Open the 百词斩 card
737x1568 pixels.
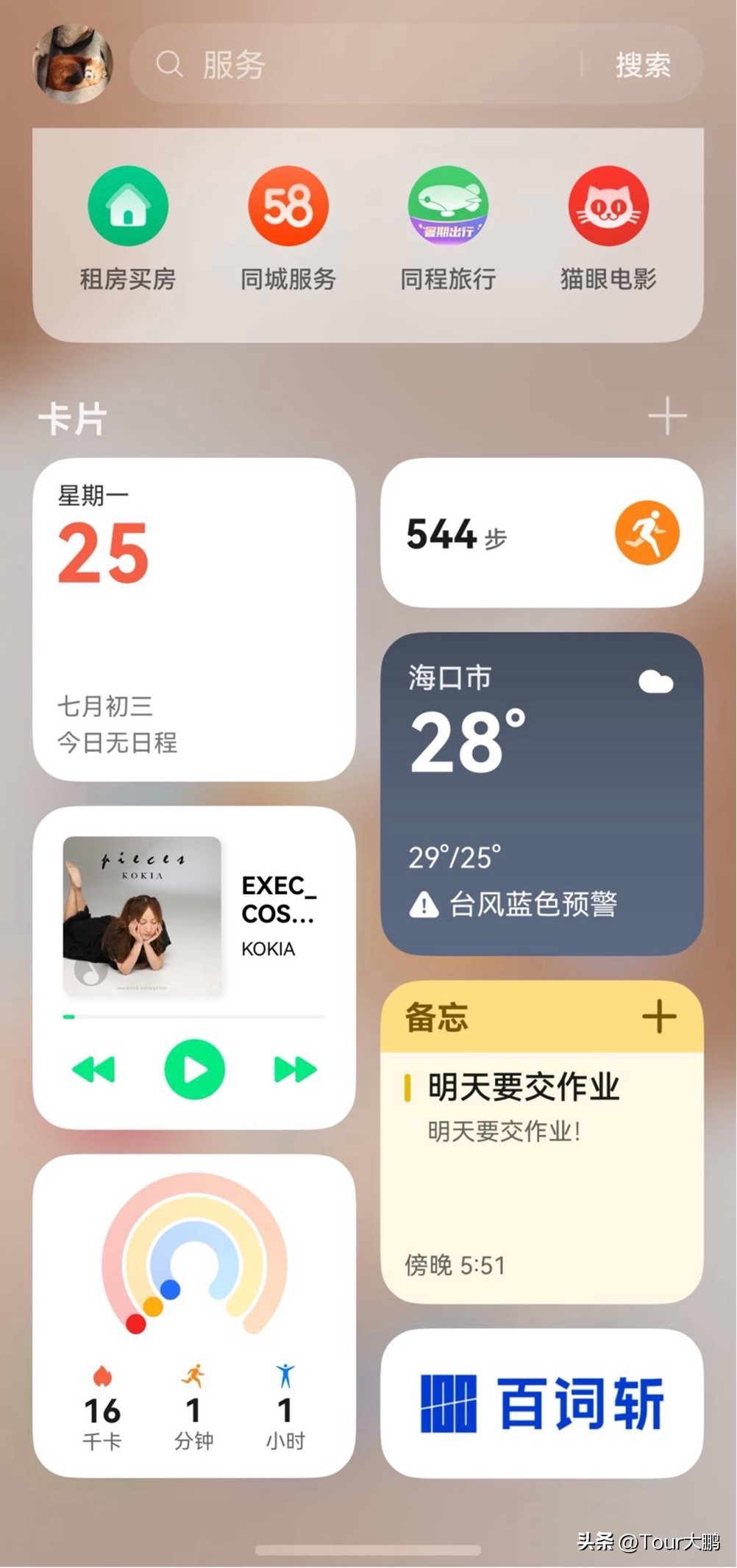541,1404
